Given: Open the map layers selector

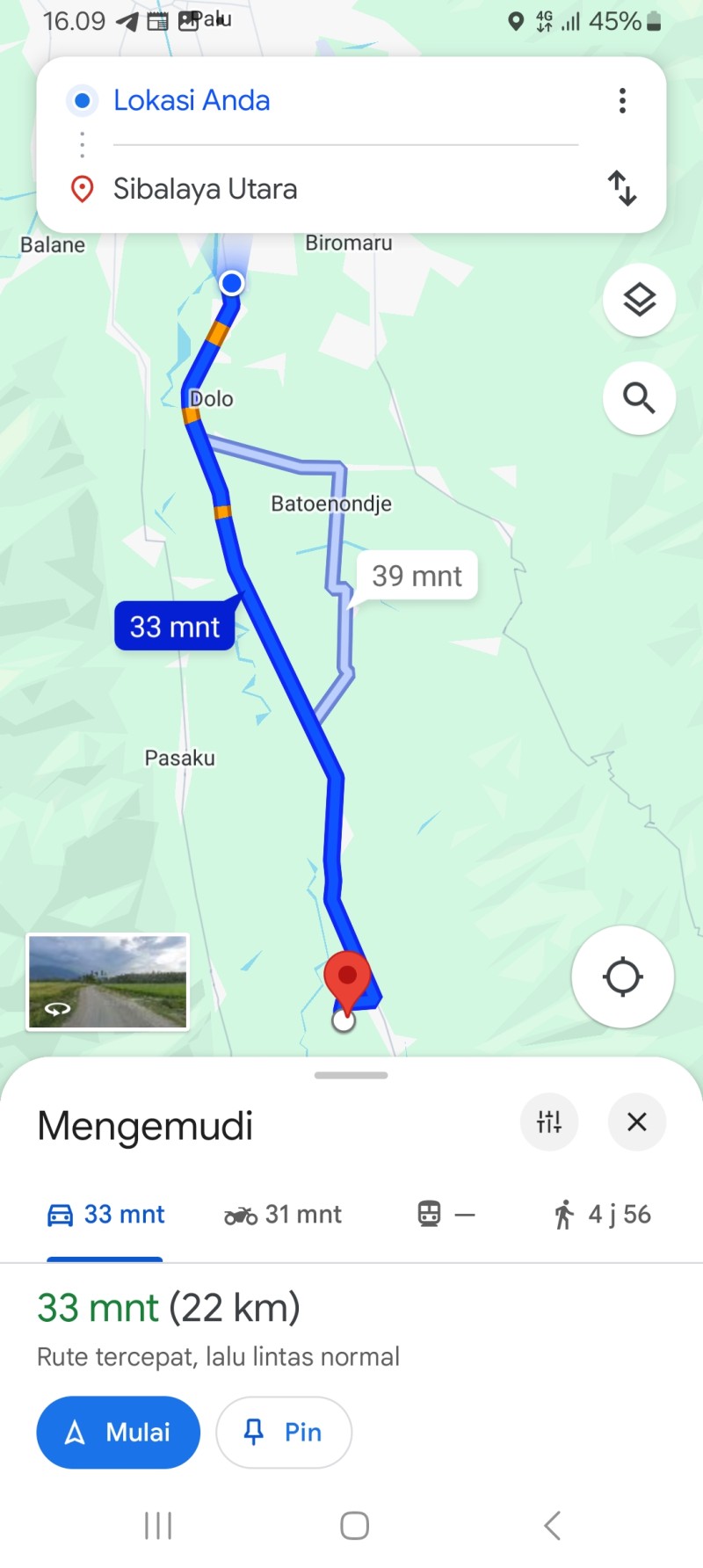Looking at the screenshot, I should (x=640, y=300).
